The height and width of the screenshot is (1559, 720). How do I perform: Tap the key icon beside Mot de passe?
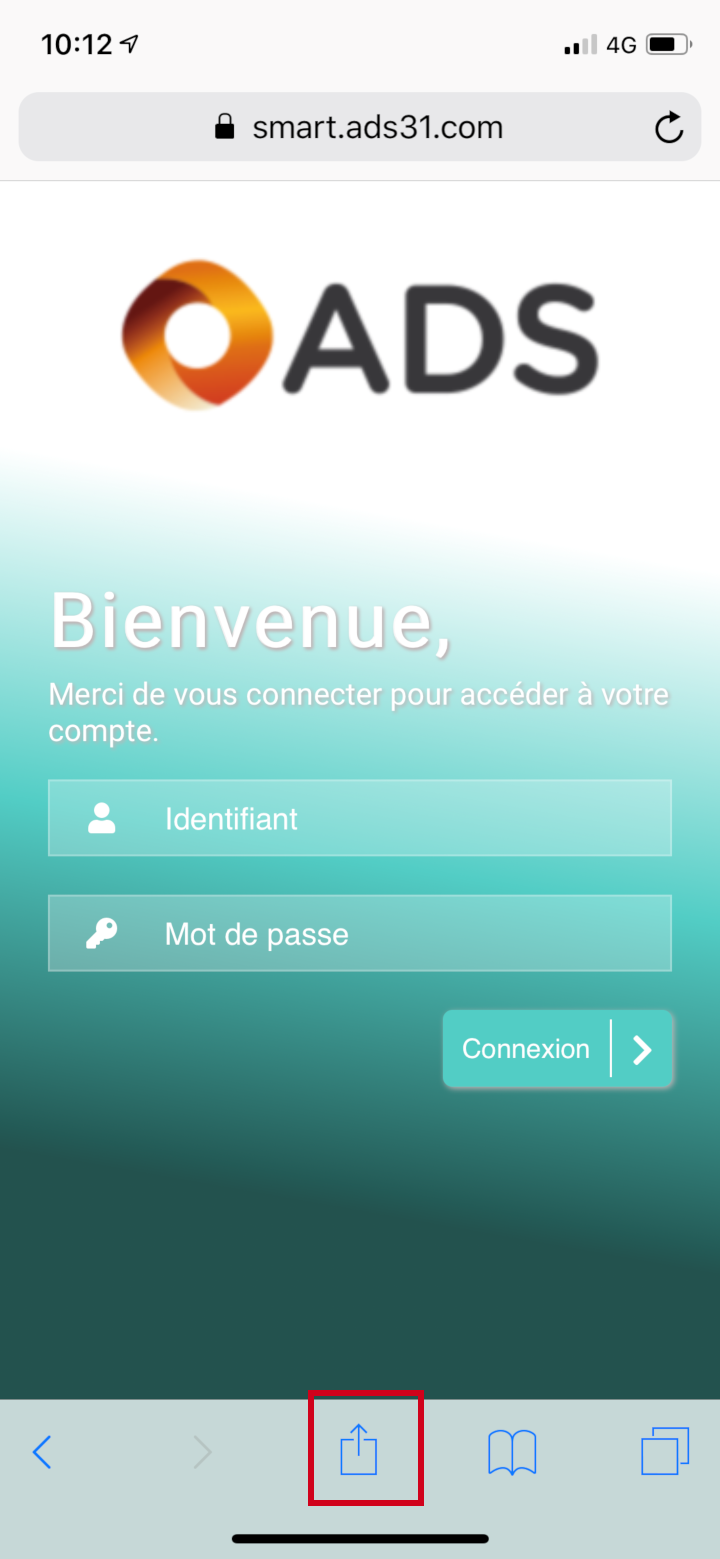coord(101,932)
